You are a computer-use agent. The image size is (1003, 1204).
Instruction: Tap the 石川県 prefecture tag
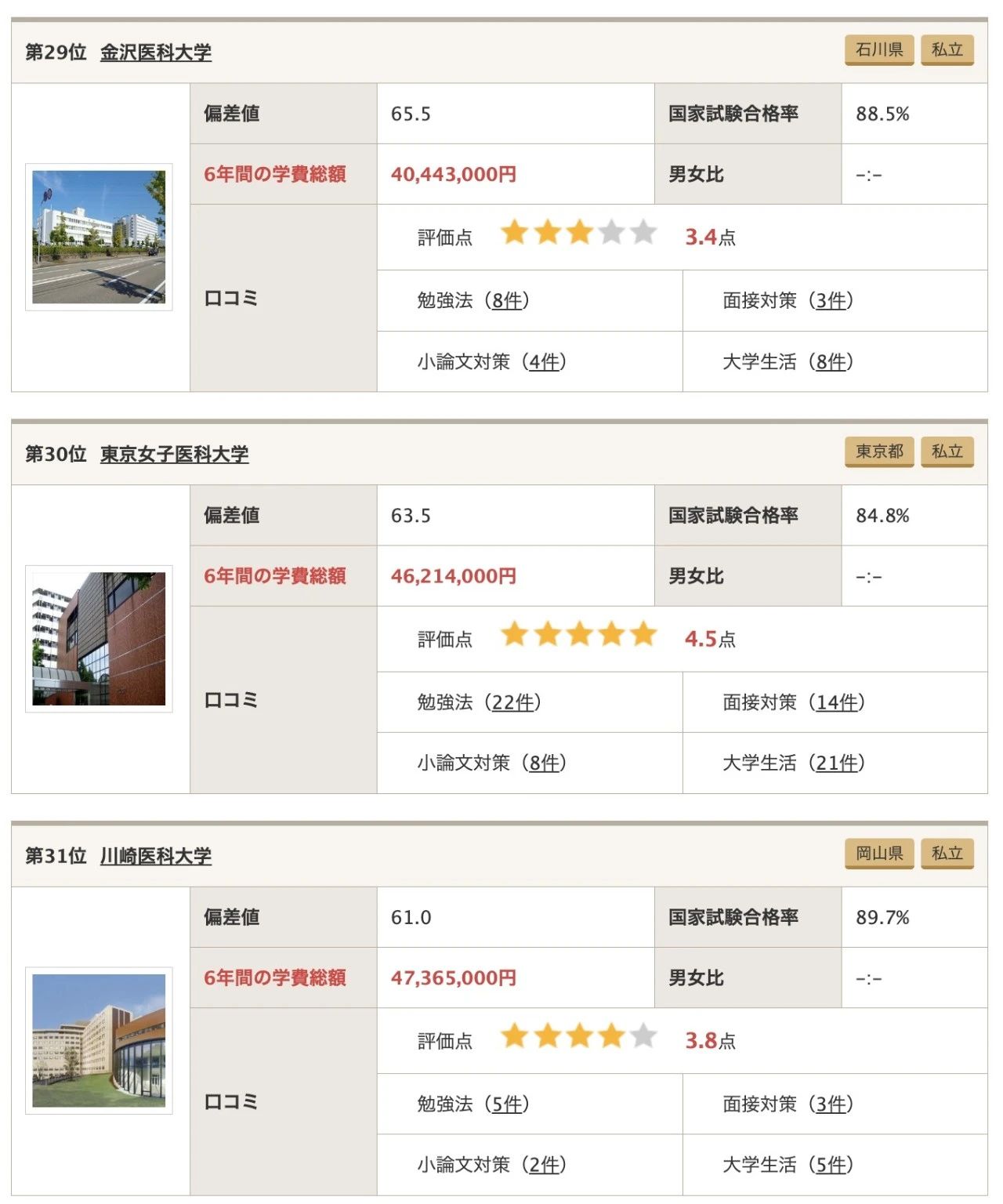[x=878, y=50]
